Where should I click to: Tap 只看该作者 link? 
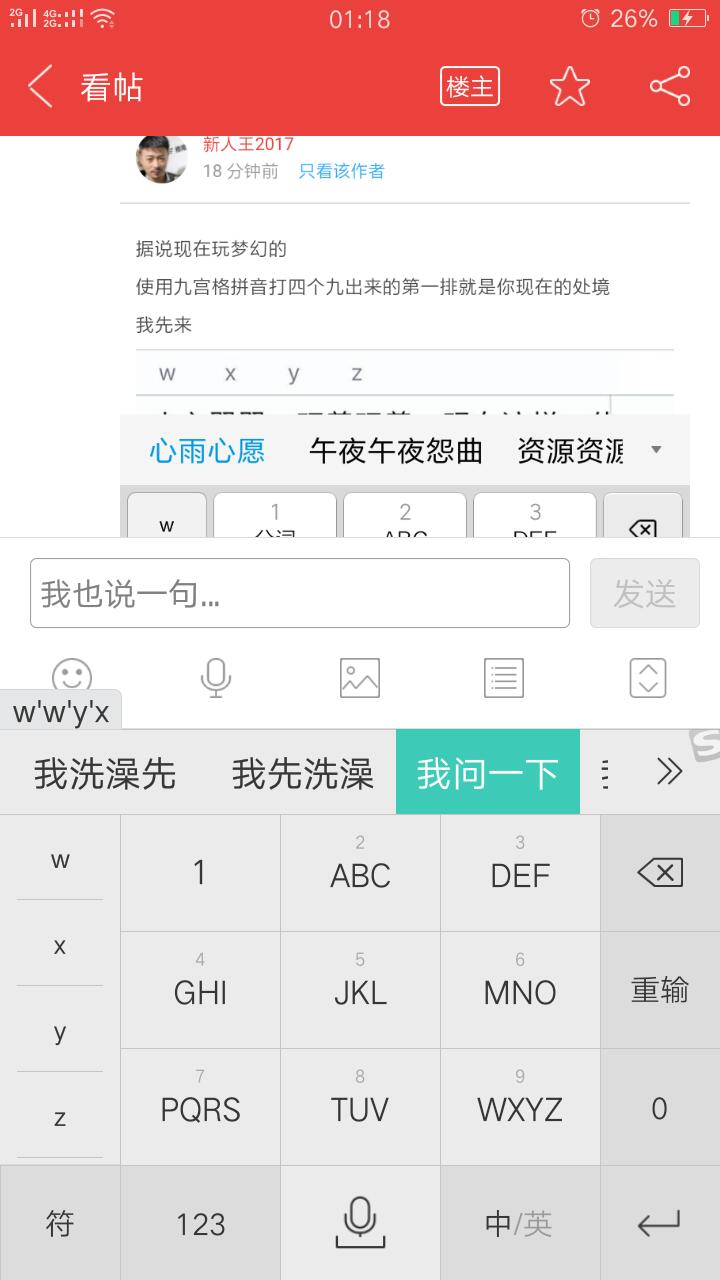(x=341, y=171)
